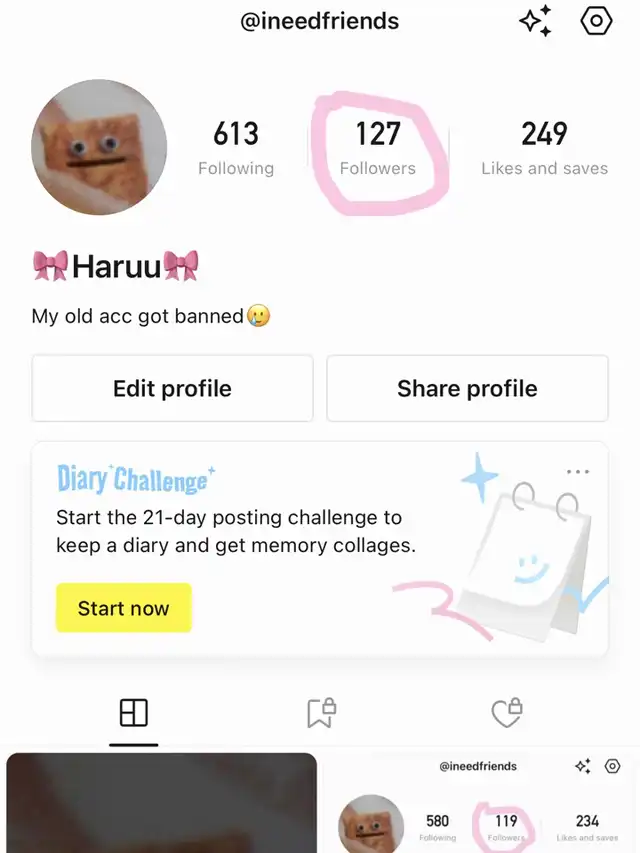View the profile picture
Screen dimensions: 640x853
pyautogui.click(x=97, y=149)
